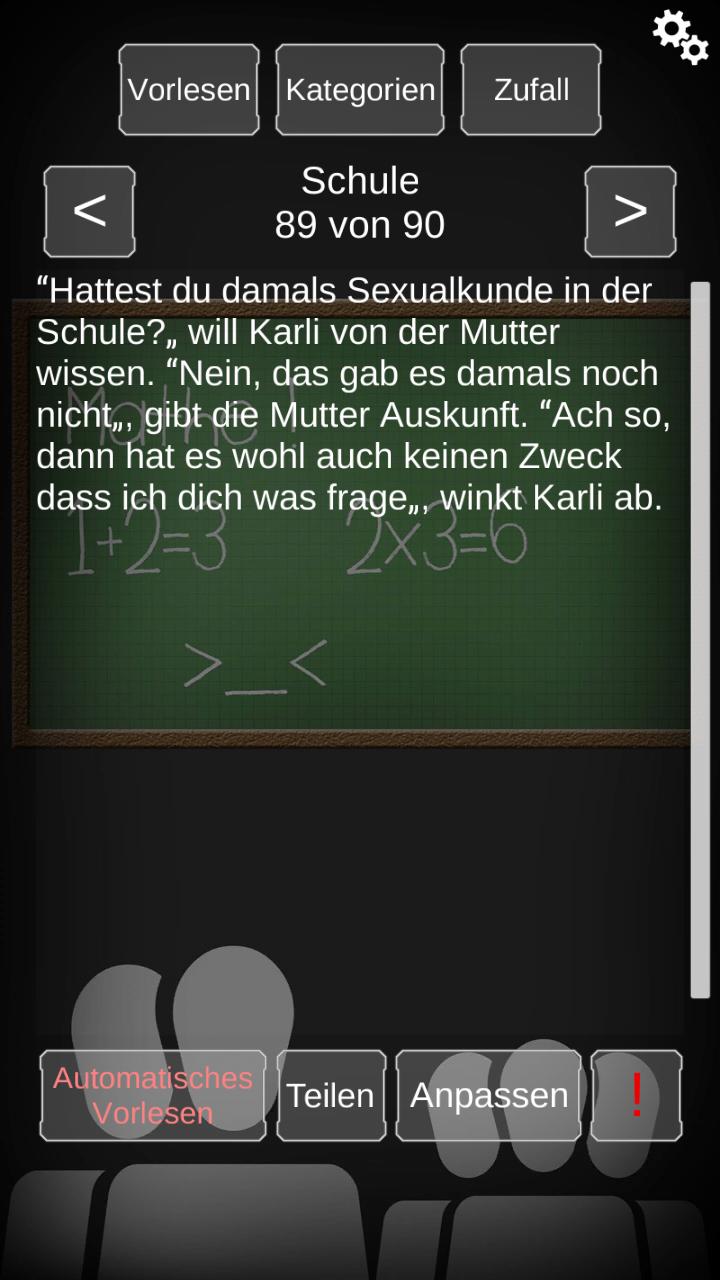Screen dimensions: 720x1280
Task: Open the Kategorien list
Action: click(x=360, y=90)
